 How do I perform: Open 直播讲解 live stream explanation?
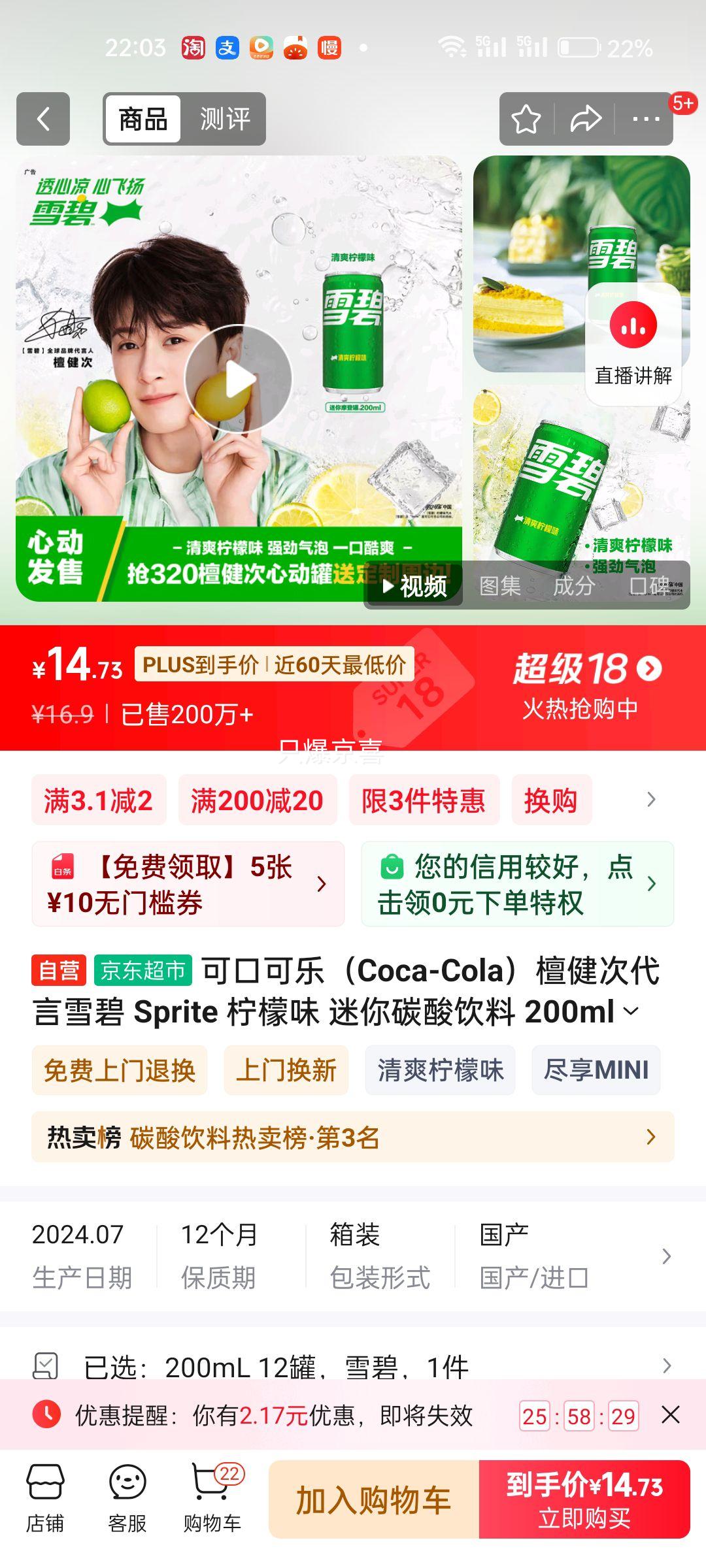(633, 346)
